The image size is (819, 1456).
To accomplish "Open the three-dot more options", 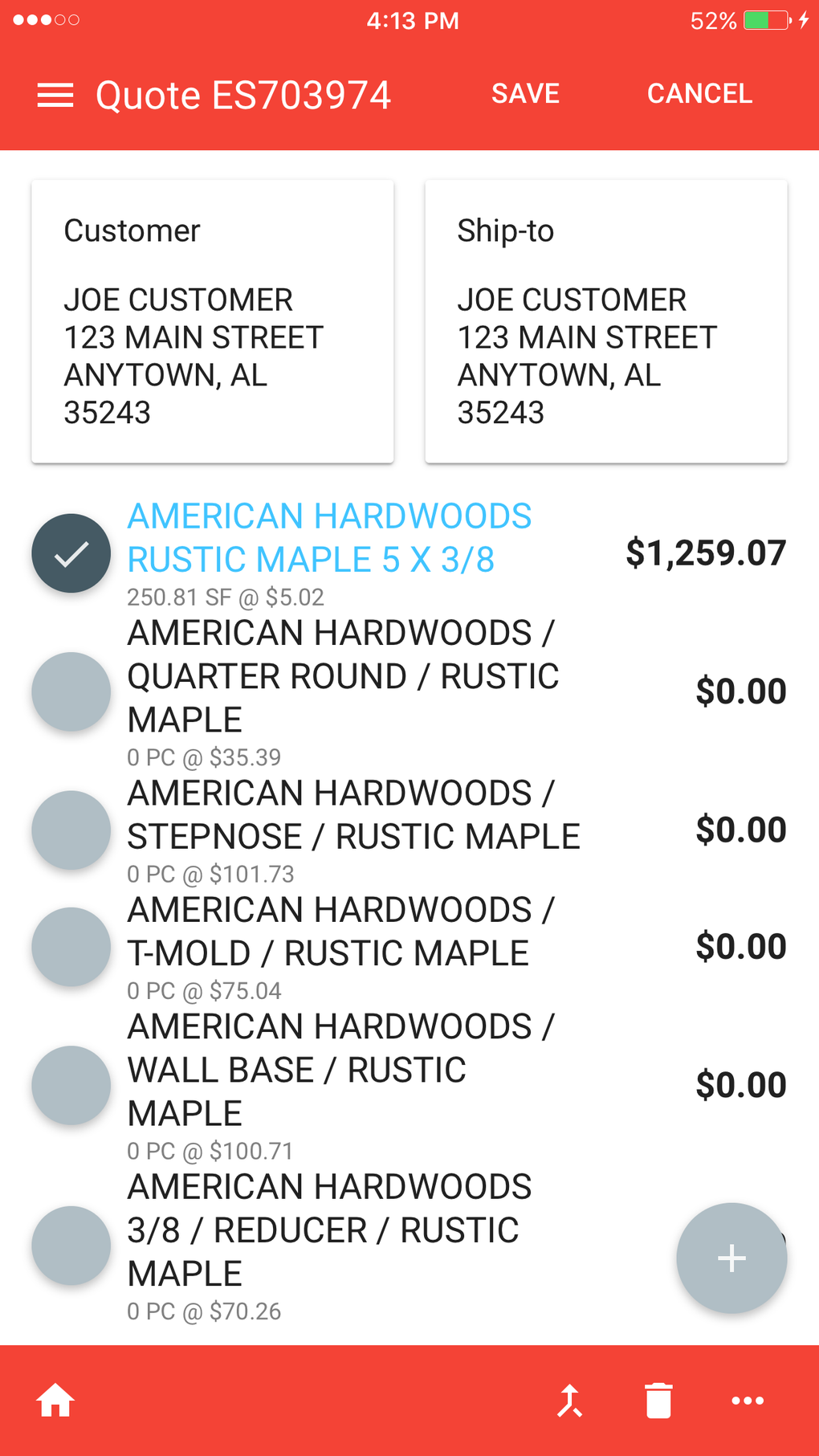I will tap(748, 1401).
